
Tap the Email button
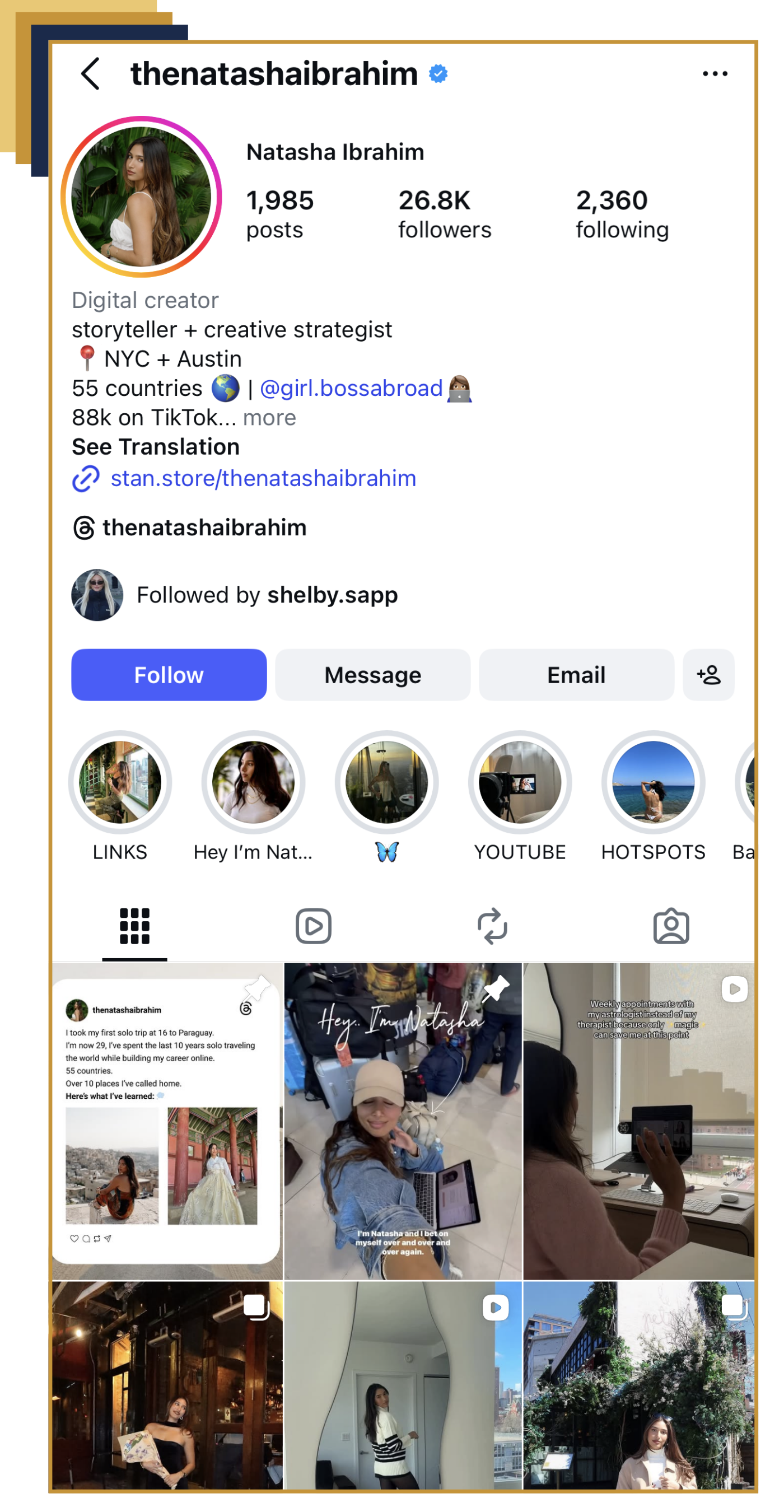pyautogui.click(x=576, y=675)
